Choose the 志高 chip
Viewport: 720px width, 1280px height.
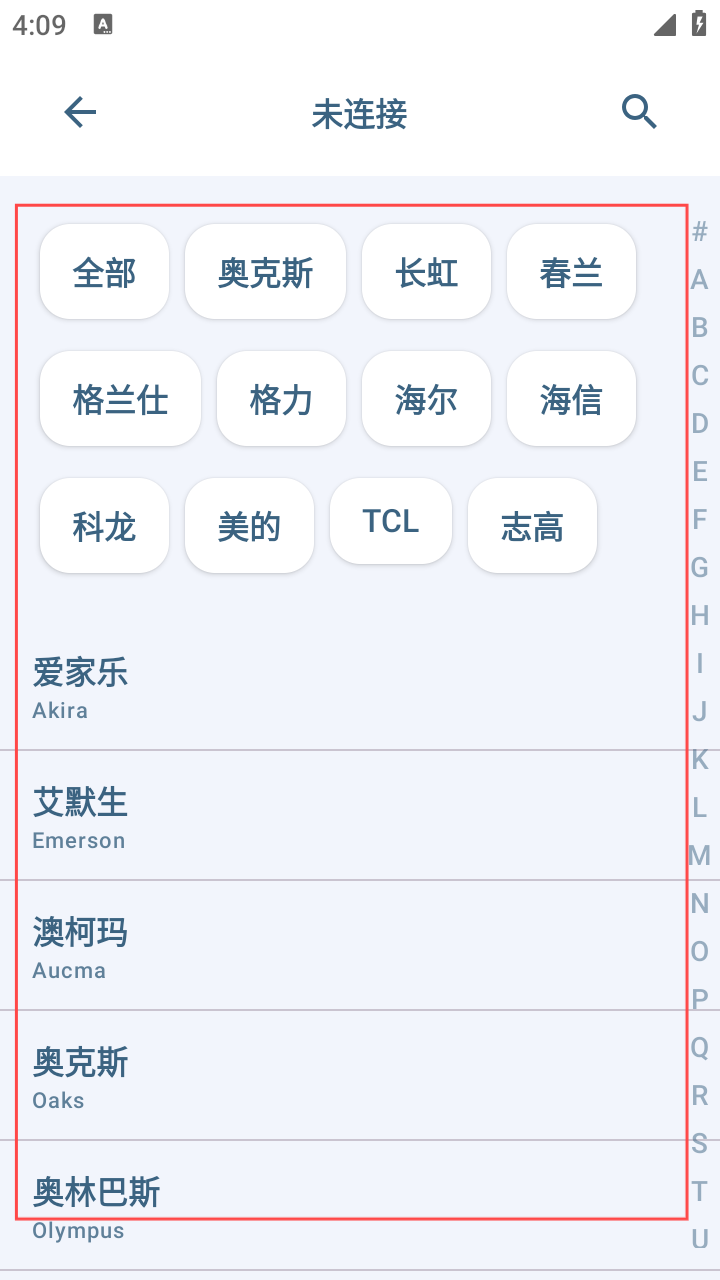[532, 526]
